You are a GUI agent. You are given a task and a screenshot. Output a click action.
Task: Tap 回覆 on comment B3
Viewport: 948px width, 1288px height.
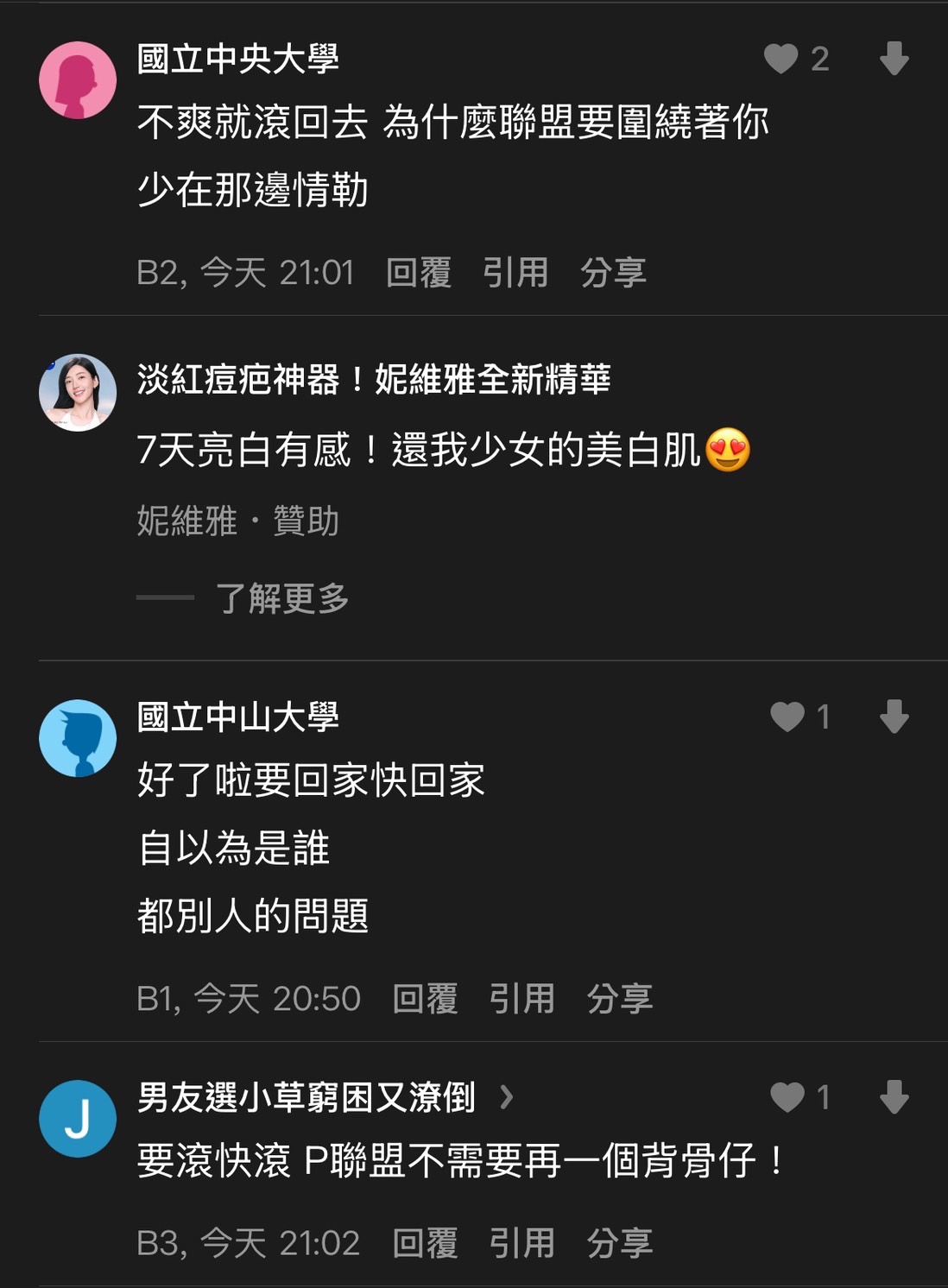click(x=425, y=1243)
